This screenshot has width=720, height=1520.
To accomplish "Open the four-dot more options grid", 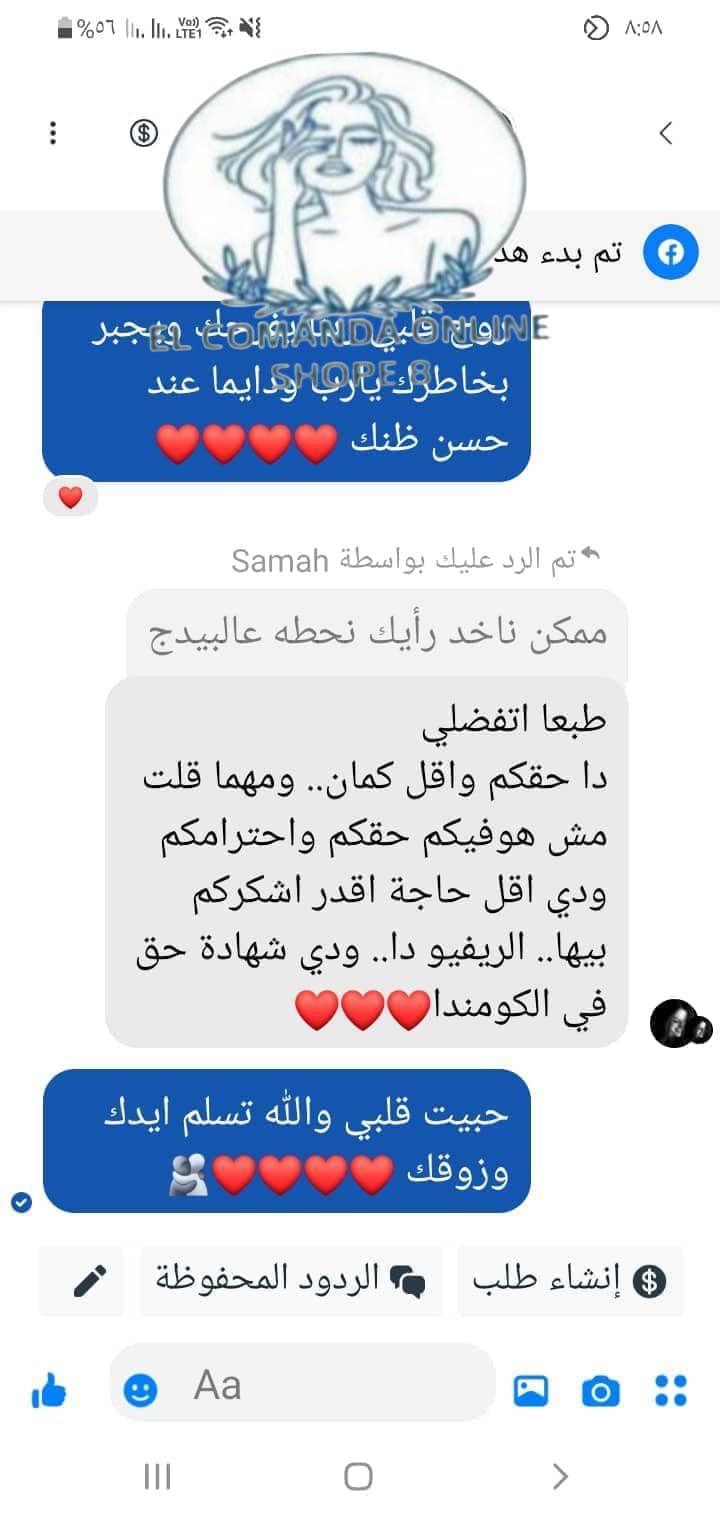I will (670, 1390).
